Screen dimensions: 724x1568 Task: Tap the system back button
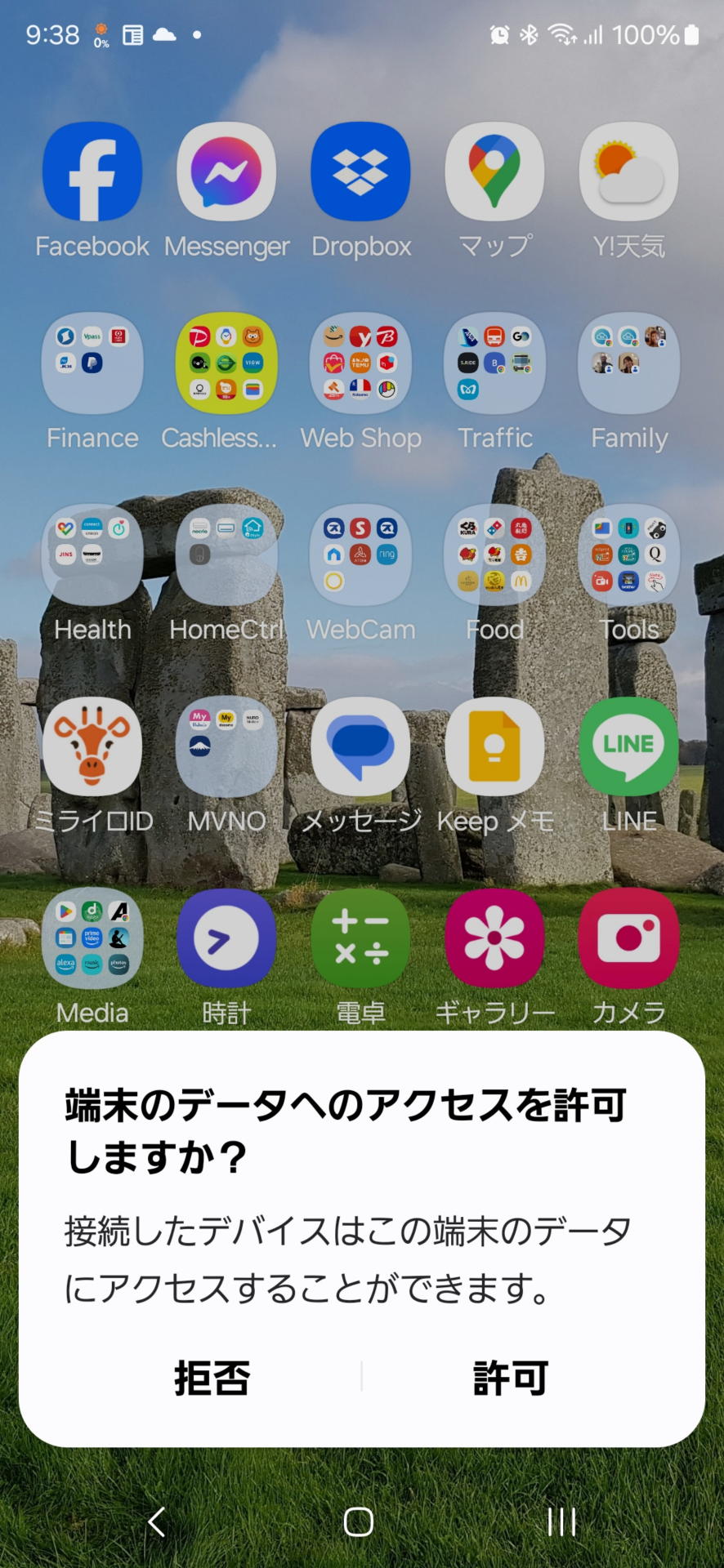click(x=157, y=1521)
